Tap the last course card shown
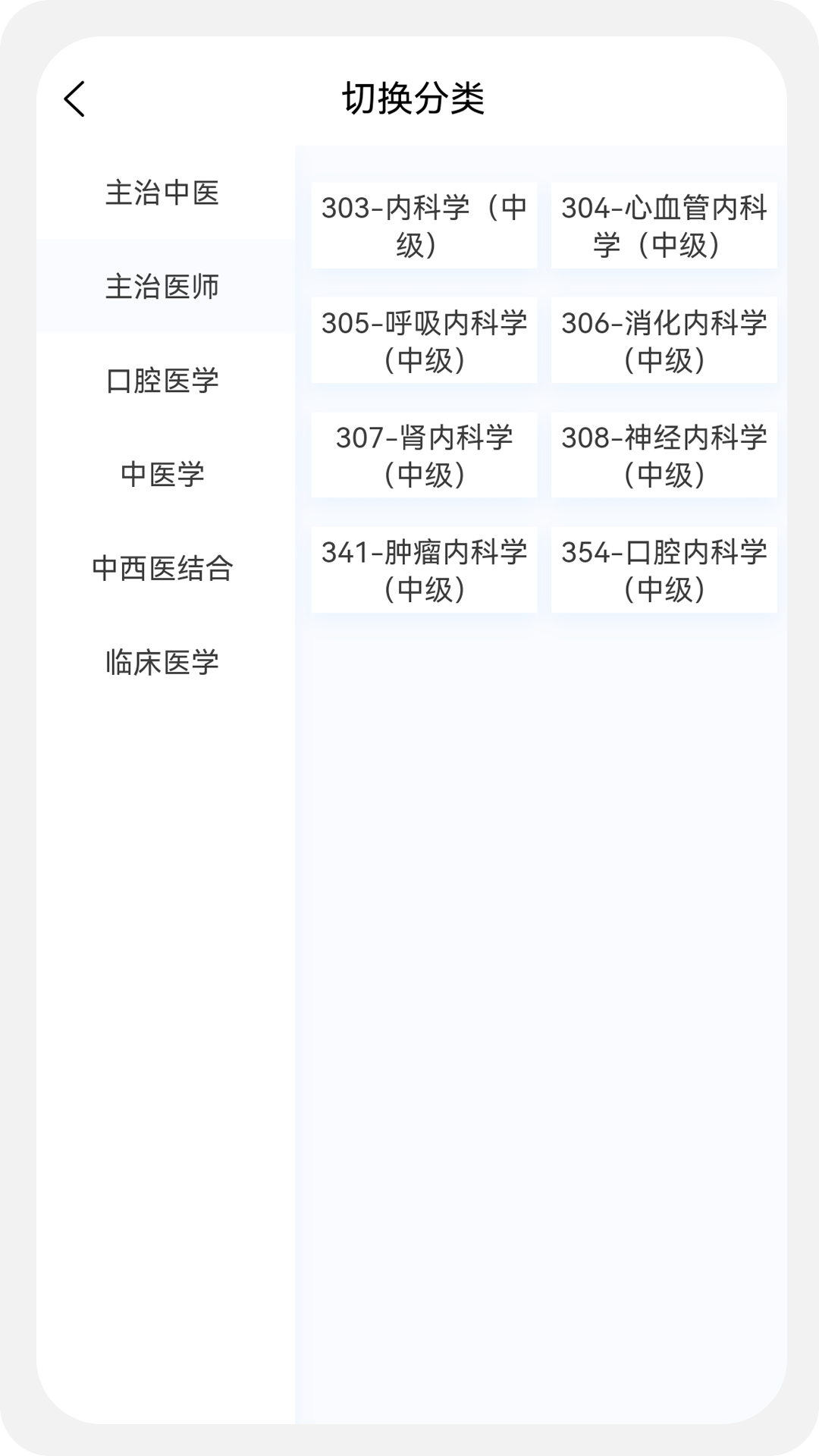819x1456 pixels. point(664,568)
